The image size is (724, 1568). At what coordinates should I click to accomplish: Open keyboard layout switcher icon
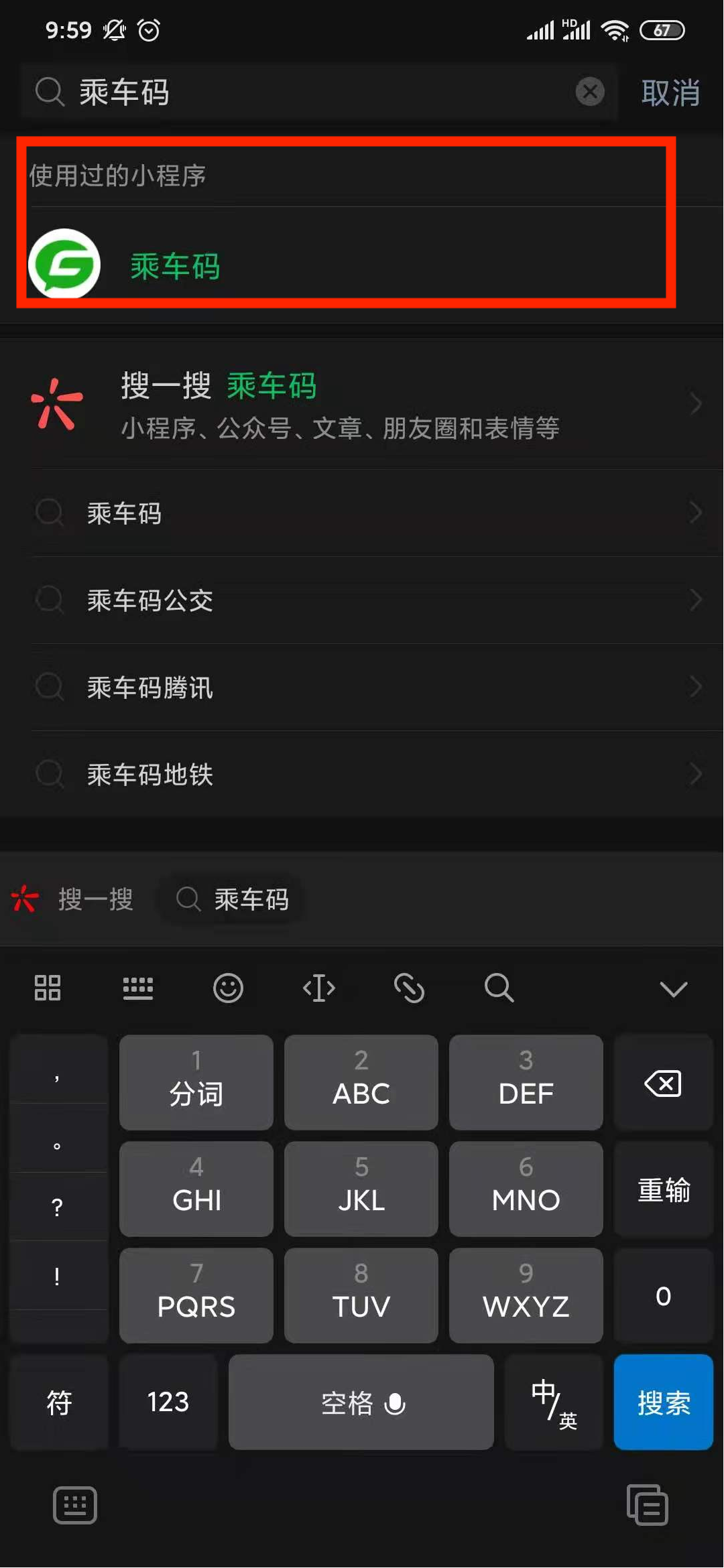tap(138, 988)
